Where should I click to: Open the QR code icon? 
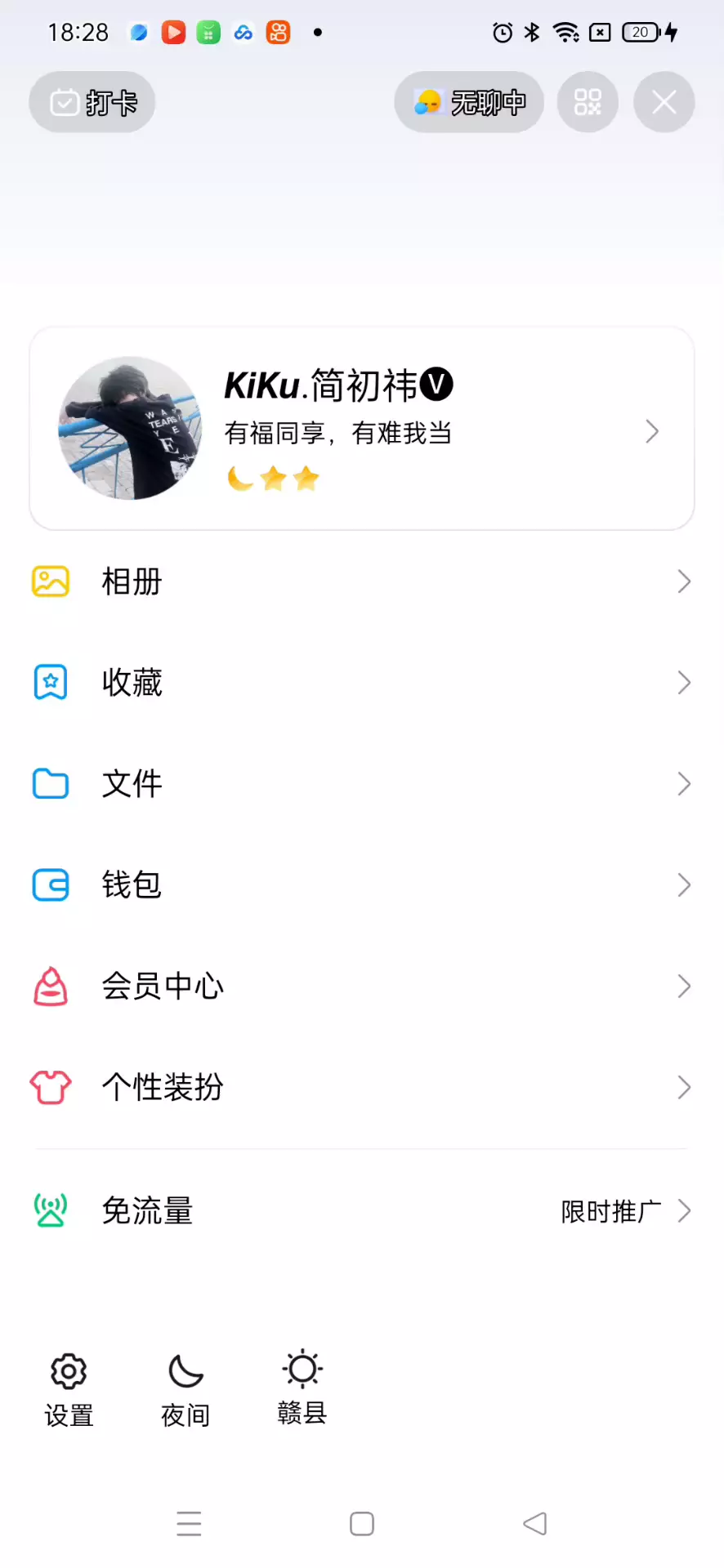click(588, 103)
